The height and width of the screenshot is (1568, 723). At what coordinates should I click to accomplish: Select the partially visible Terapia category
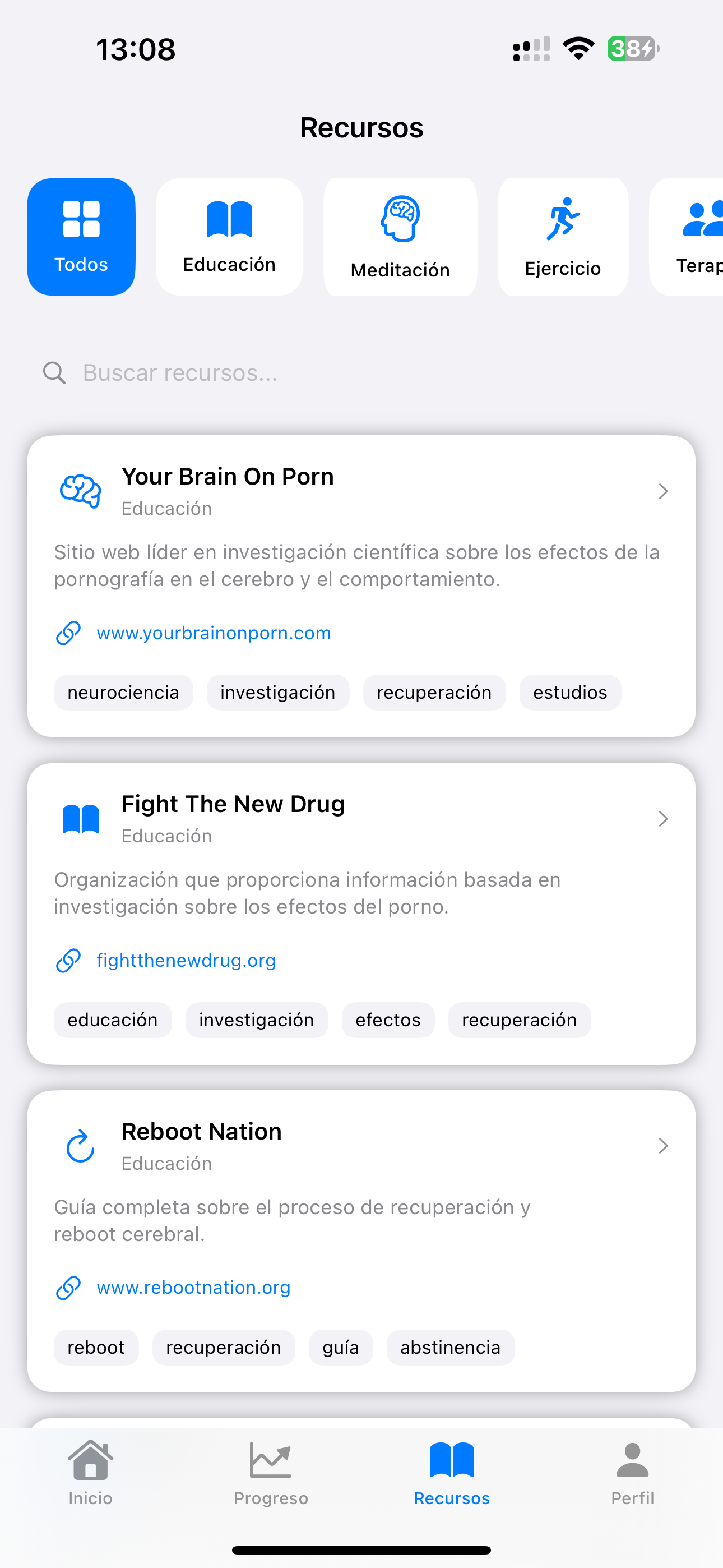(x=694, y=236)
